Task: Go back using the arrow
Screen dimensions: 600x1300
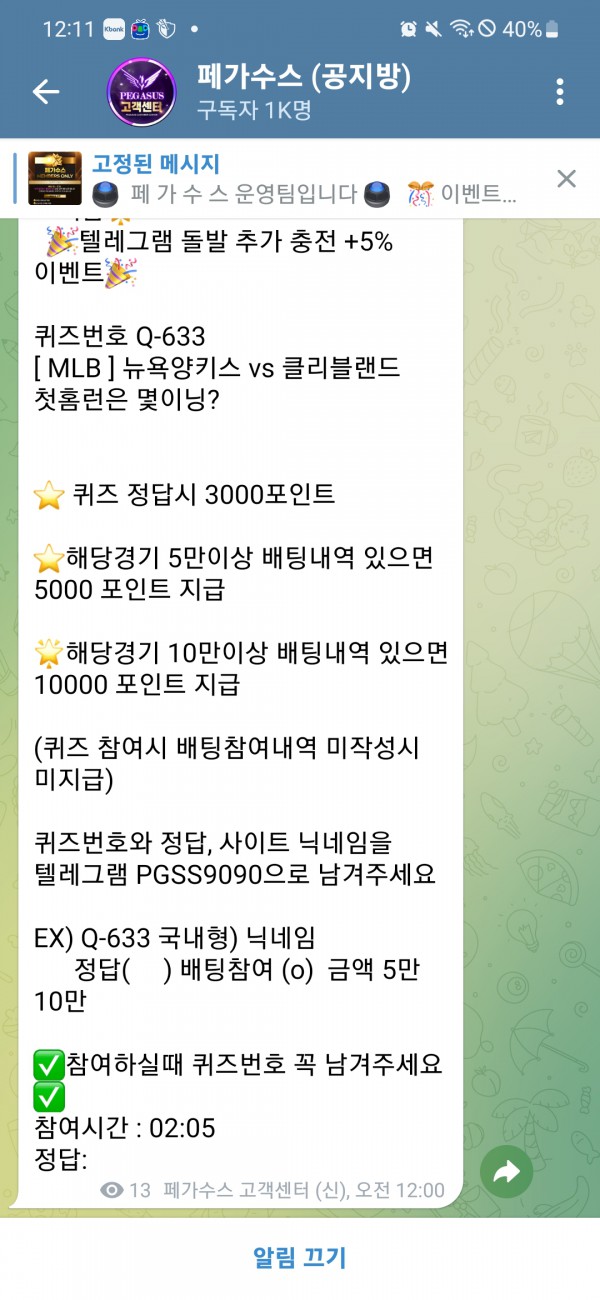Action: 46,92
